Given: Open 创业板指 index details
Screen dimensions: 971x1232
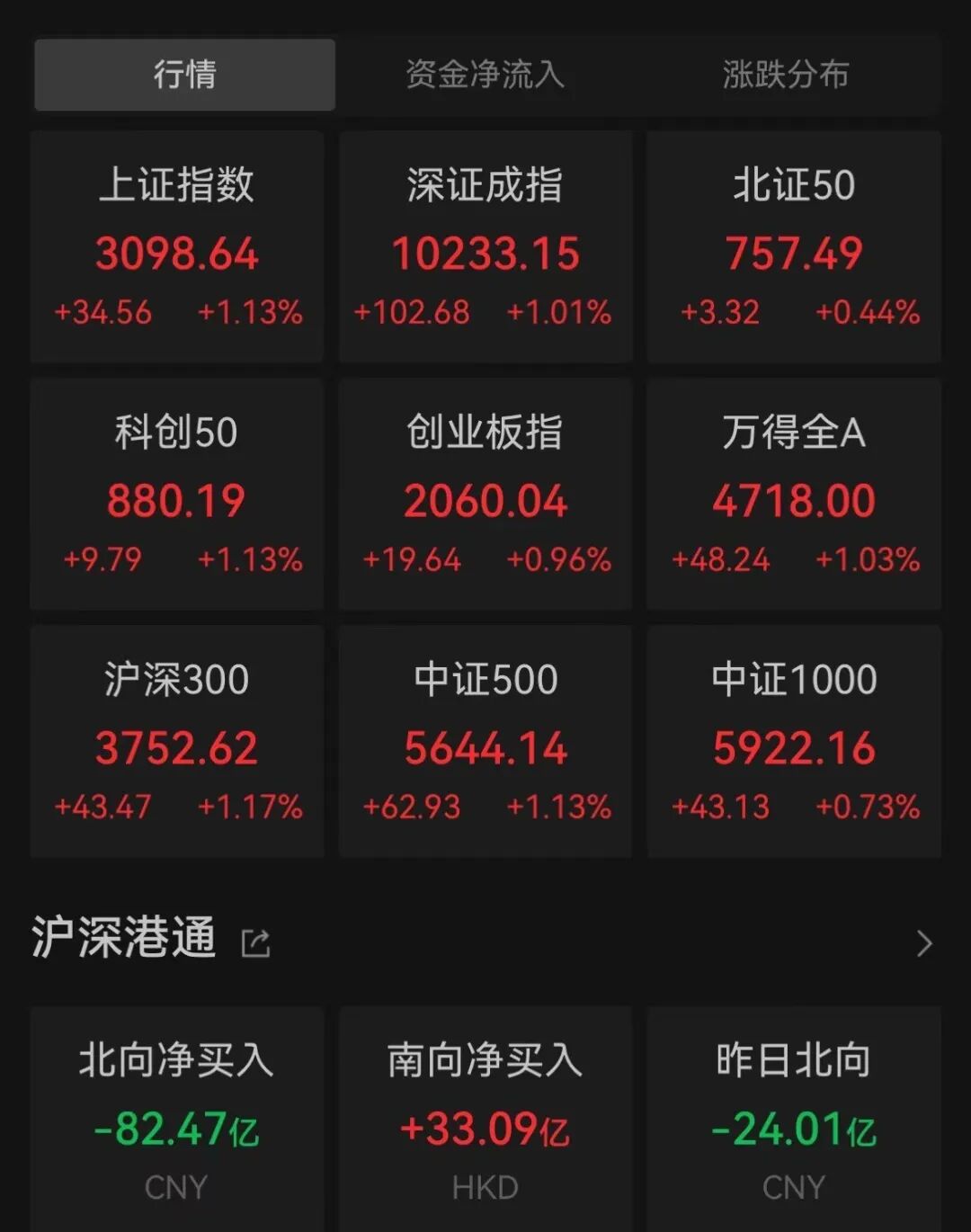Looking at the screenshot, I should pos(485,495).
